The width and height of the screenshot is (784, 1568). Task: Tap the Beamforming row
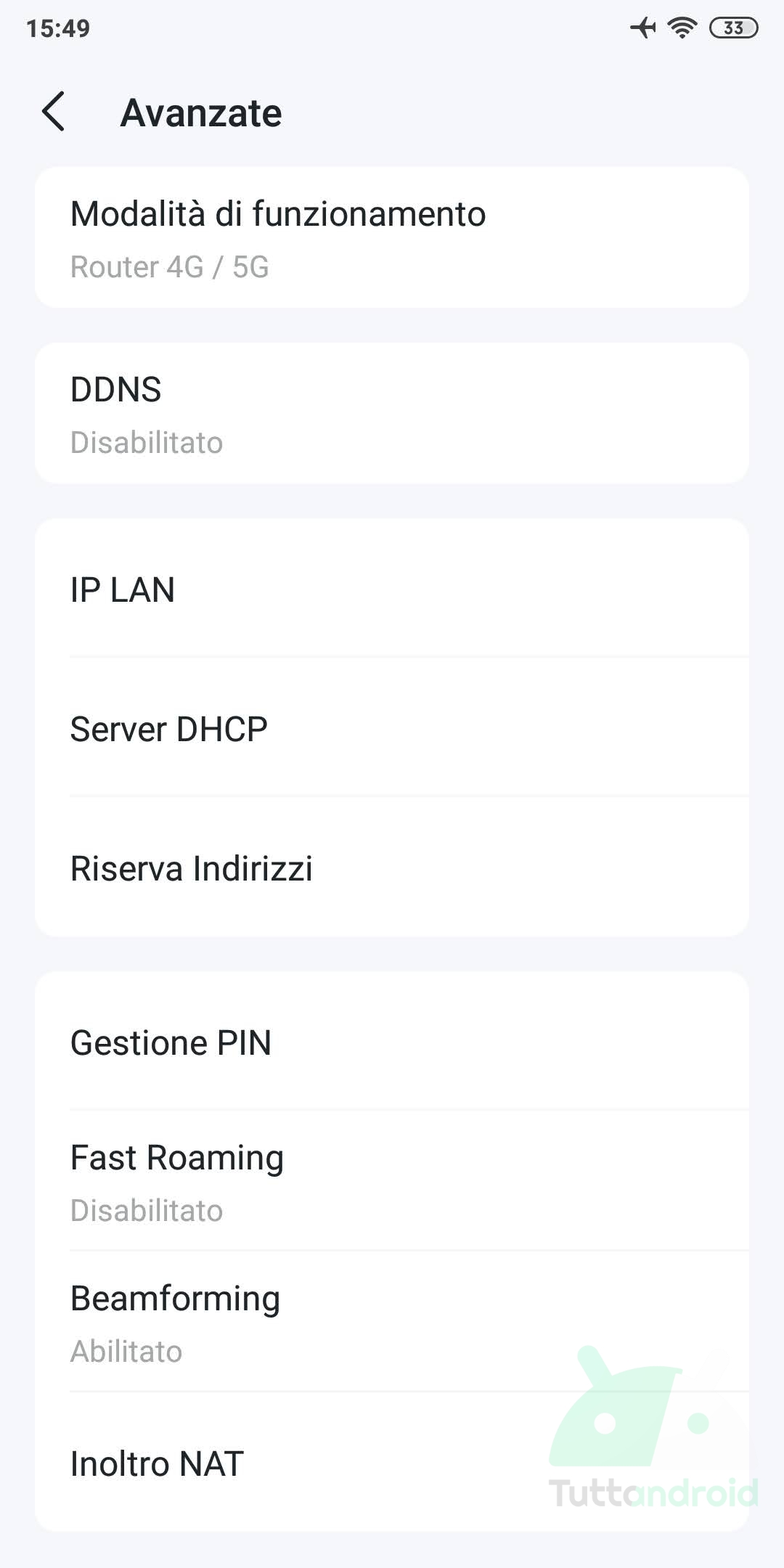392,1321
